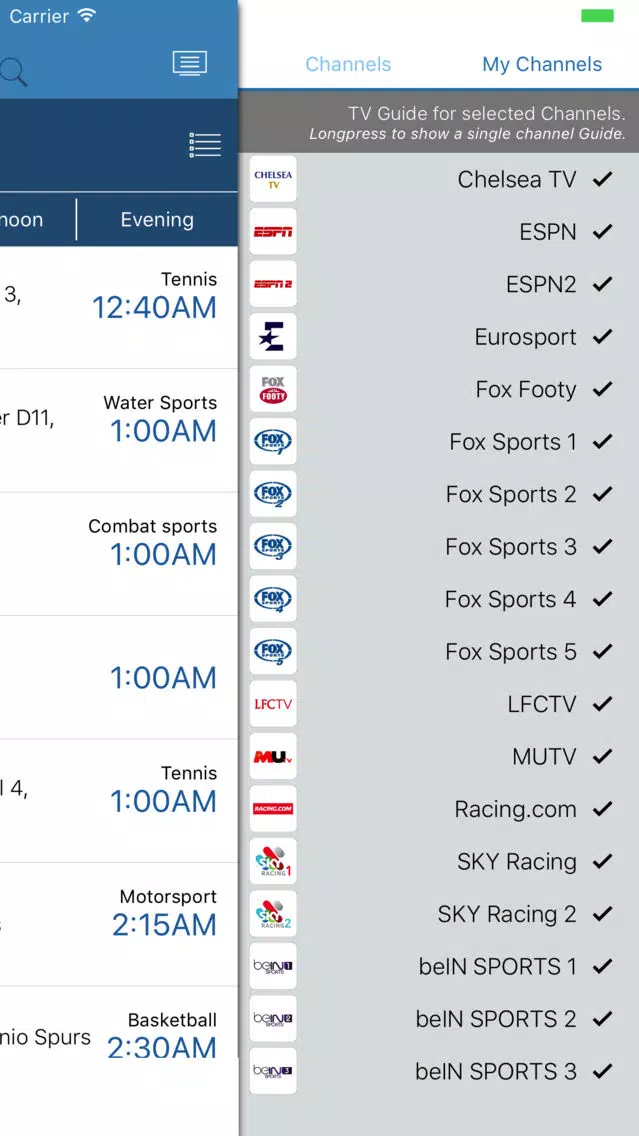Toggle Eurosport in the channel list
The height and width of the screenshot is (1136, 639).
[438, 337]
